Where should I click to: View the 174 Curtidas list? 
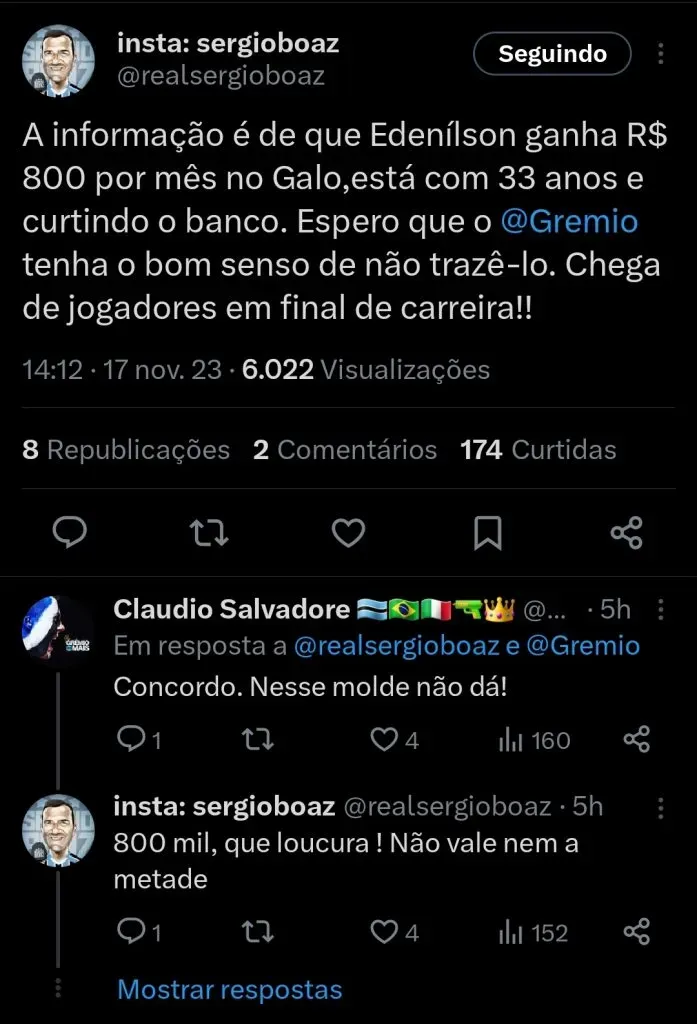click(538, 450)
